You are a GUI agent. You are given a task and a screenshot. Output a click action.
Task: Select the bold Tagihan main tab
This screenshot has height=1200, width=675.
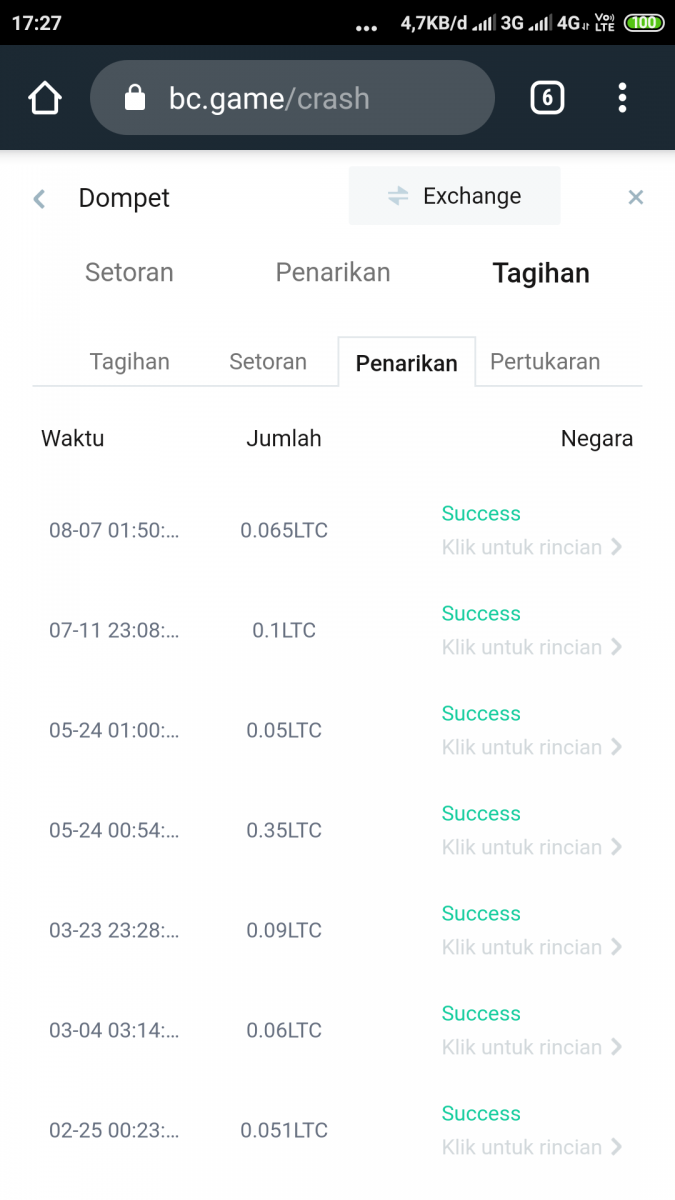[541, 274]
